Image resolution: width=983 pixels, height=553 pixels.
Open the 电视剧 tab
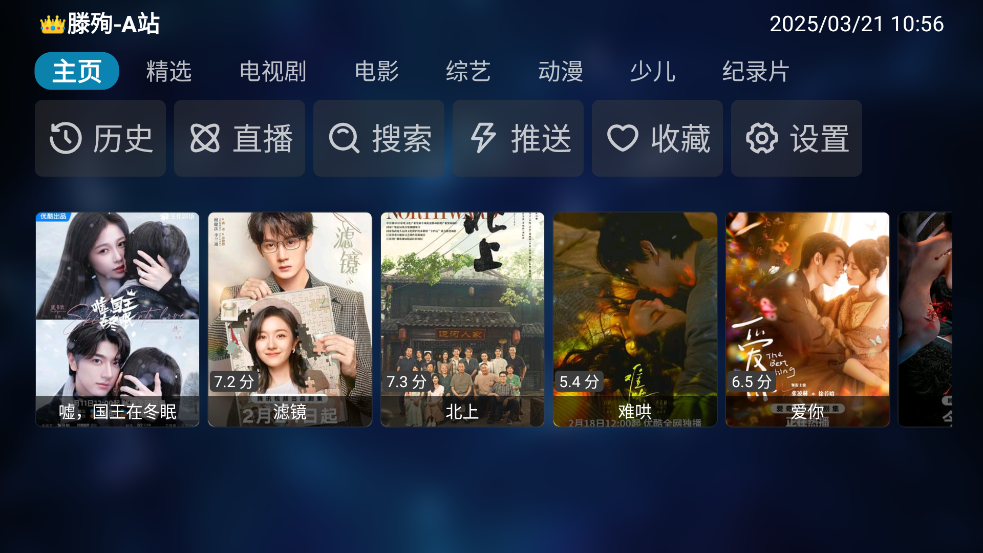tap(272, 72)
